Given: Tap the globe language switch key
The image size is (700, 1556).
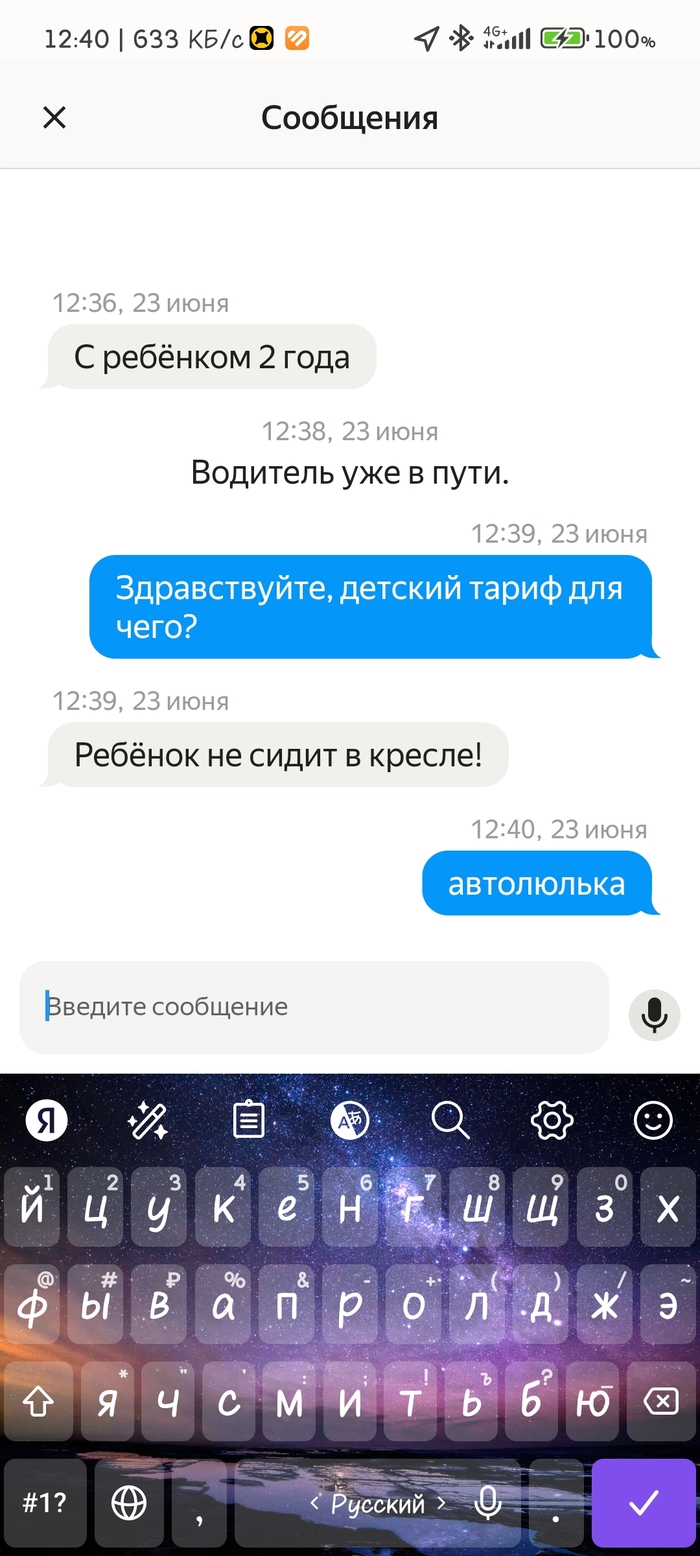Looking at the screenshot, I should click(129, 1503).
